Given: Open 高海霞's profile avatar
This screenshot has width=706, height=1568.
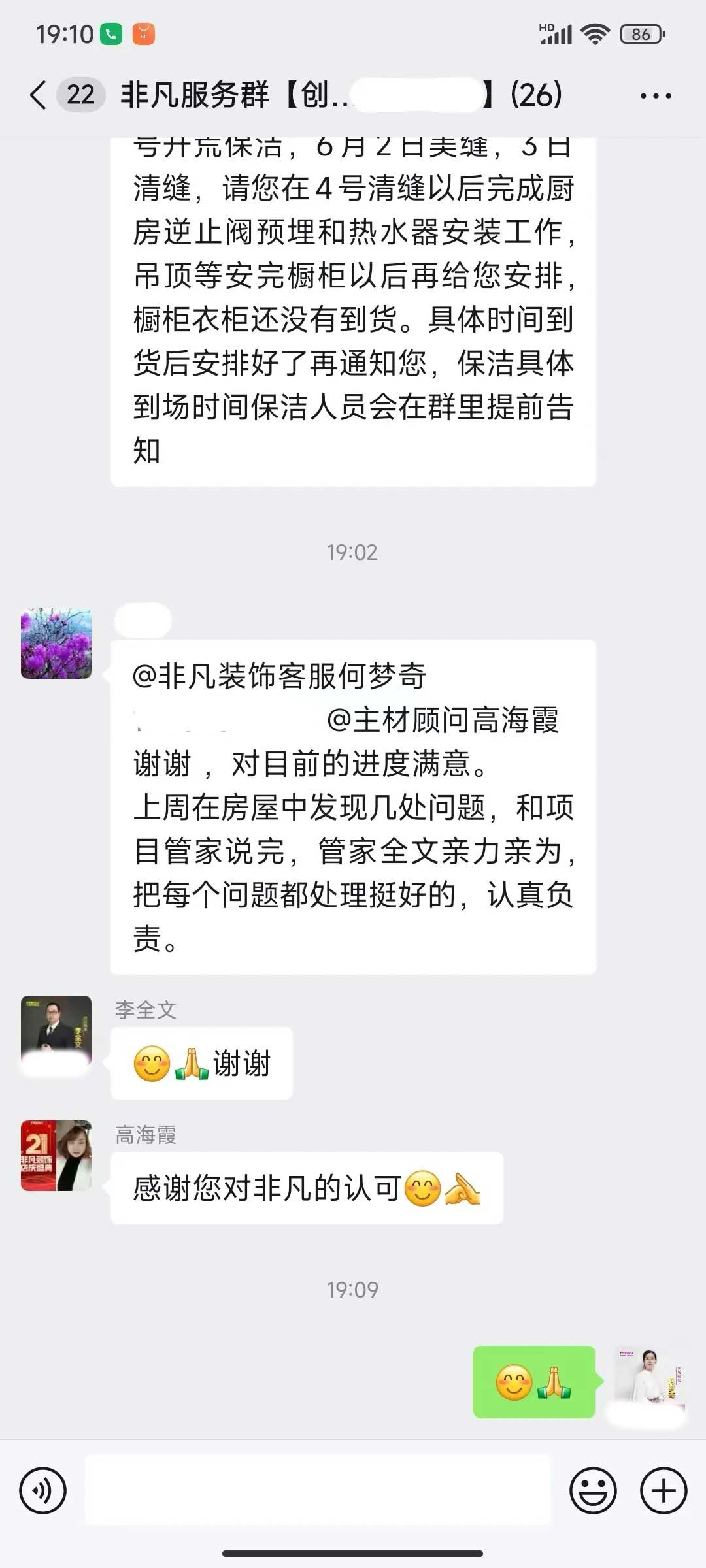Looking at the screenshot, I should point(56,1156).
